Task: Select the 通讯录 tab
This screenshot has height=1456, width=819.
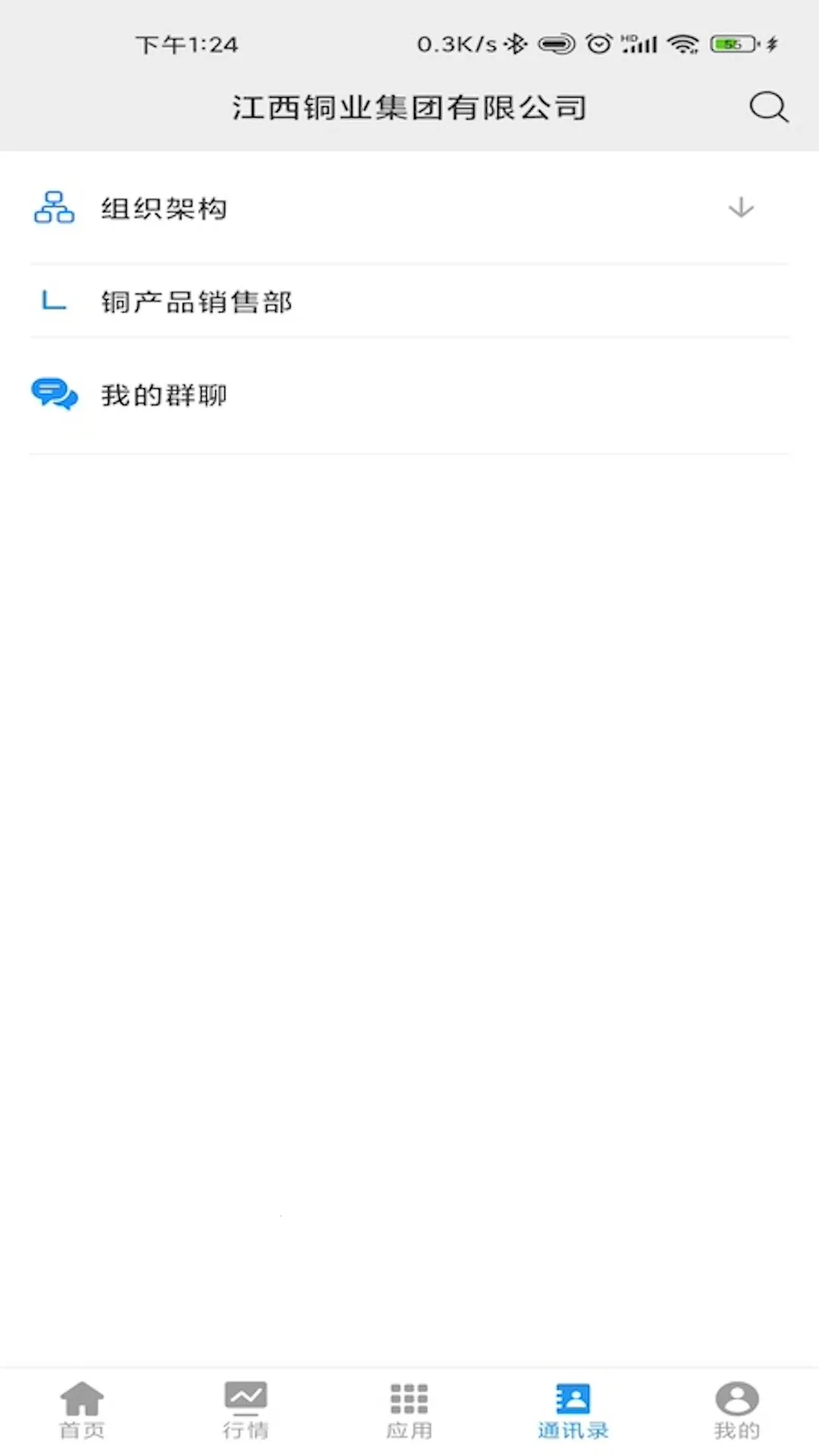Action: (573, 1410)
